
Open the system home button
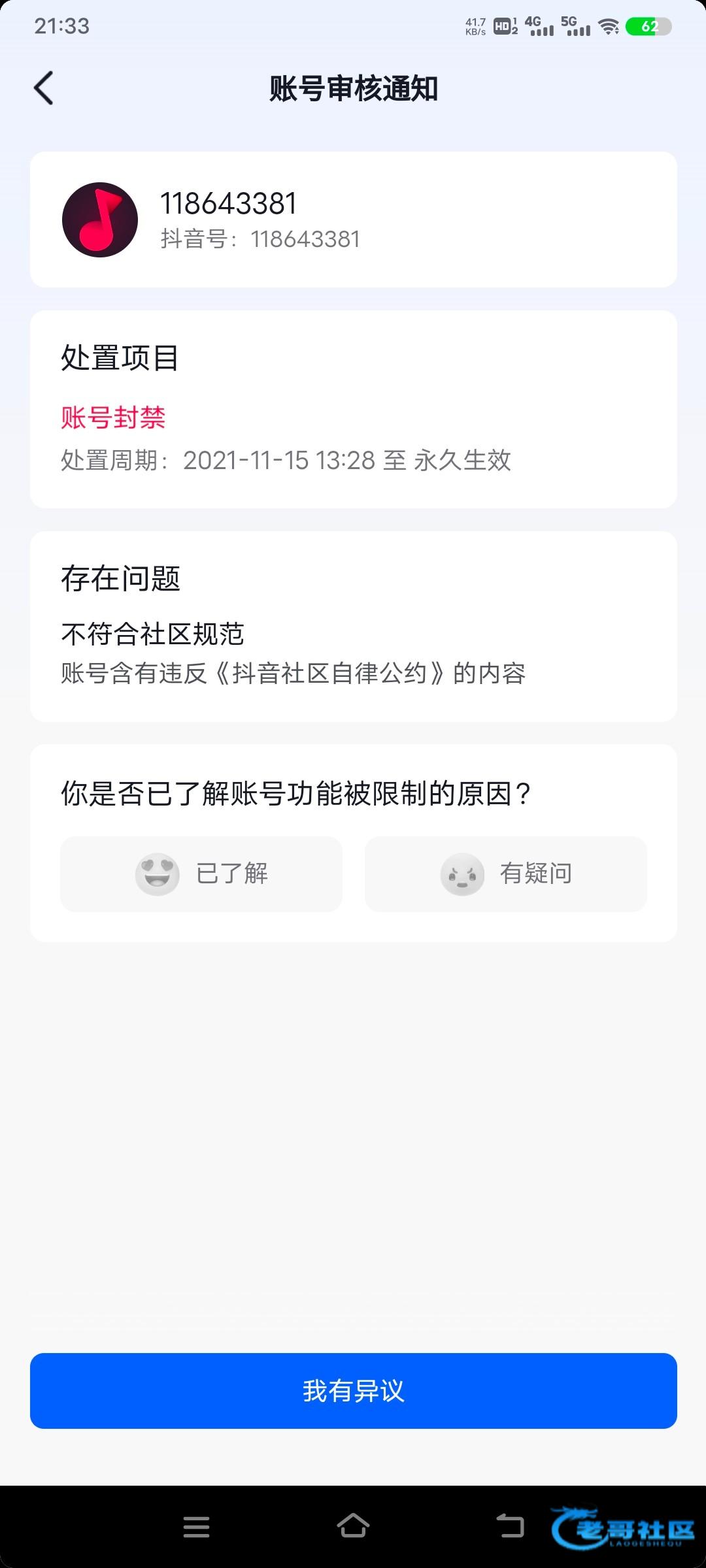(353, 1526)
